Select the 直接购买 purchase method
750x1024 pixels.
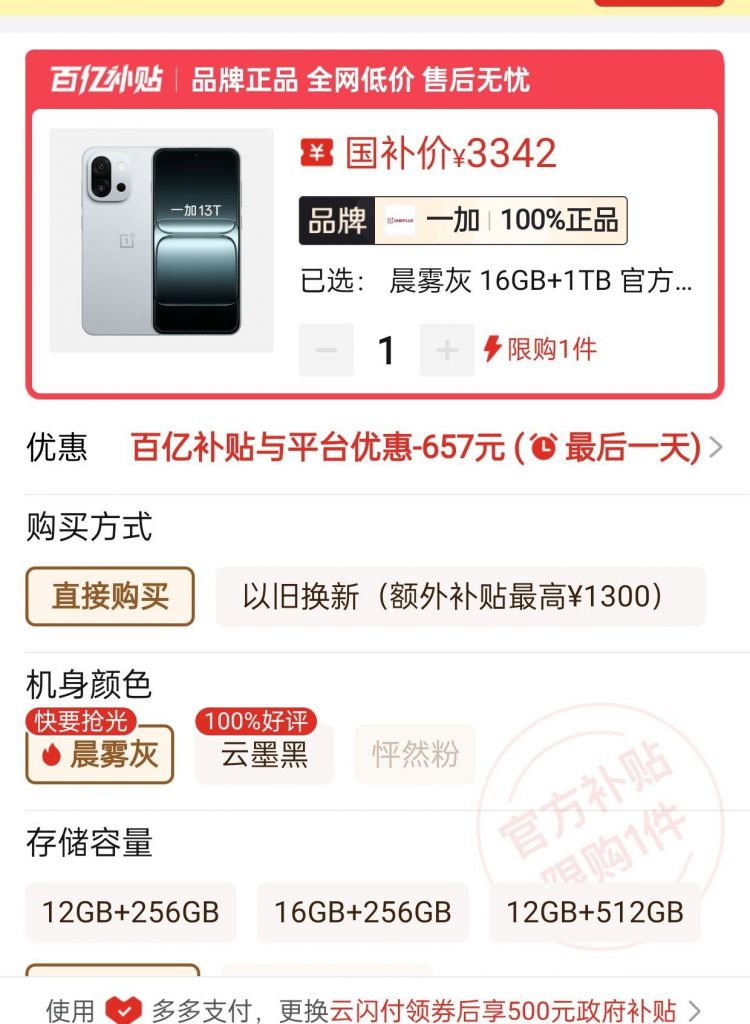point(108,596)
